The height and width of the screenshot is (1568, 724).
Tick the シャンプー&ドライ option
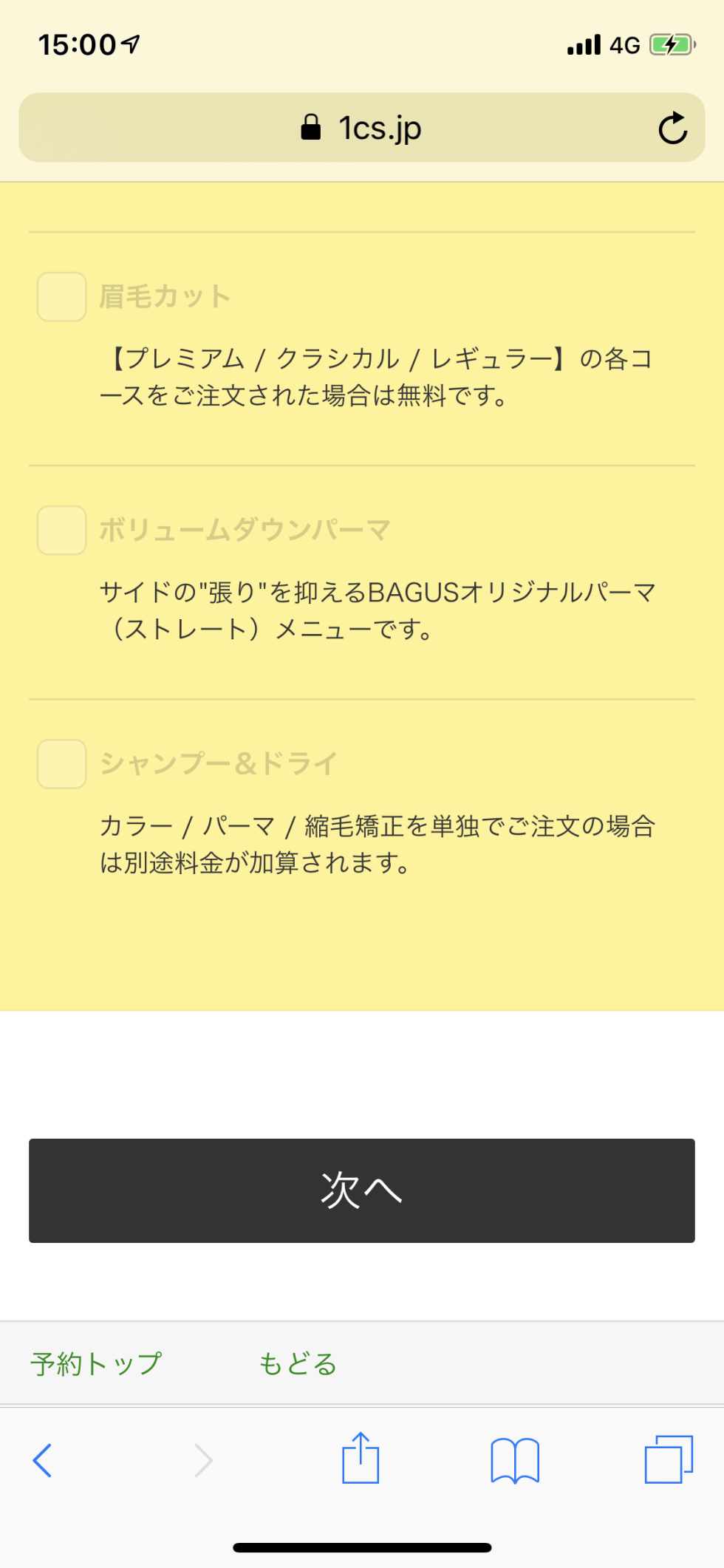coord(62,764)
